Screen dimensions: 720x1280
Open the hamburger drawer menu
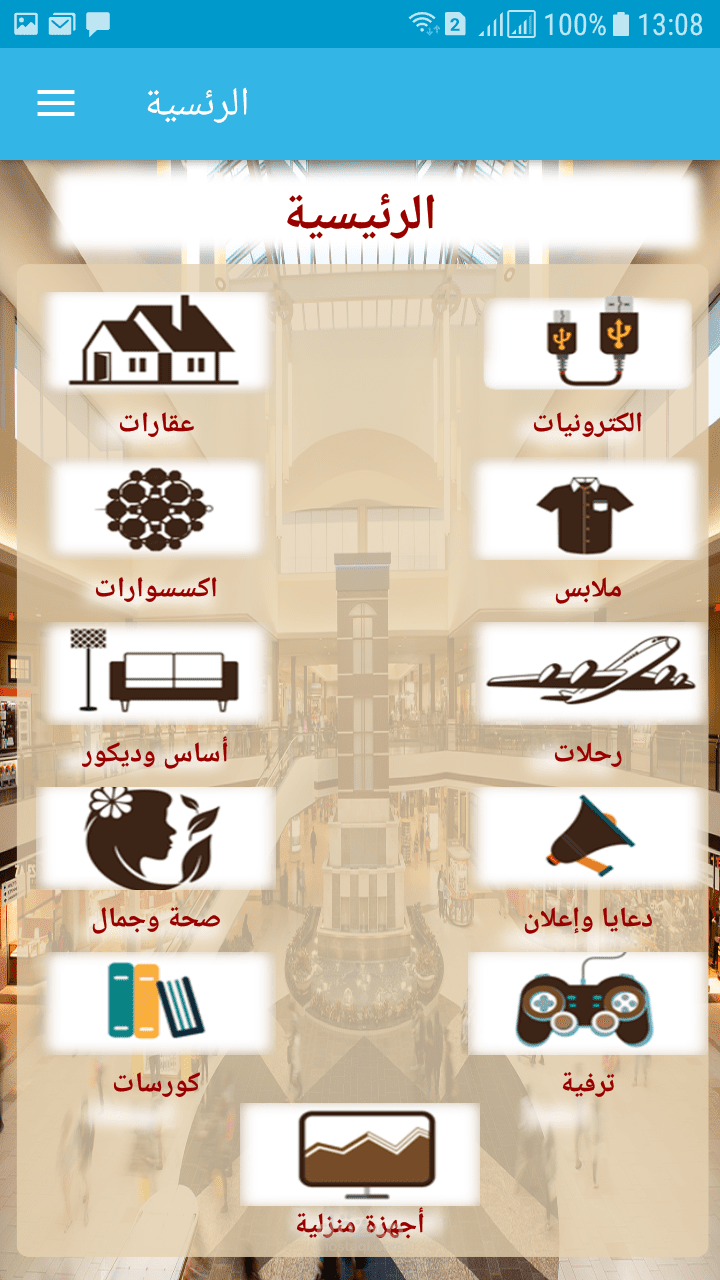coord(56,103)
